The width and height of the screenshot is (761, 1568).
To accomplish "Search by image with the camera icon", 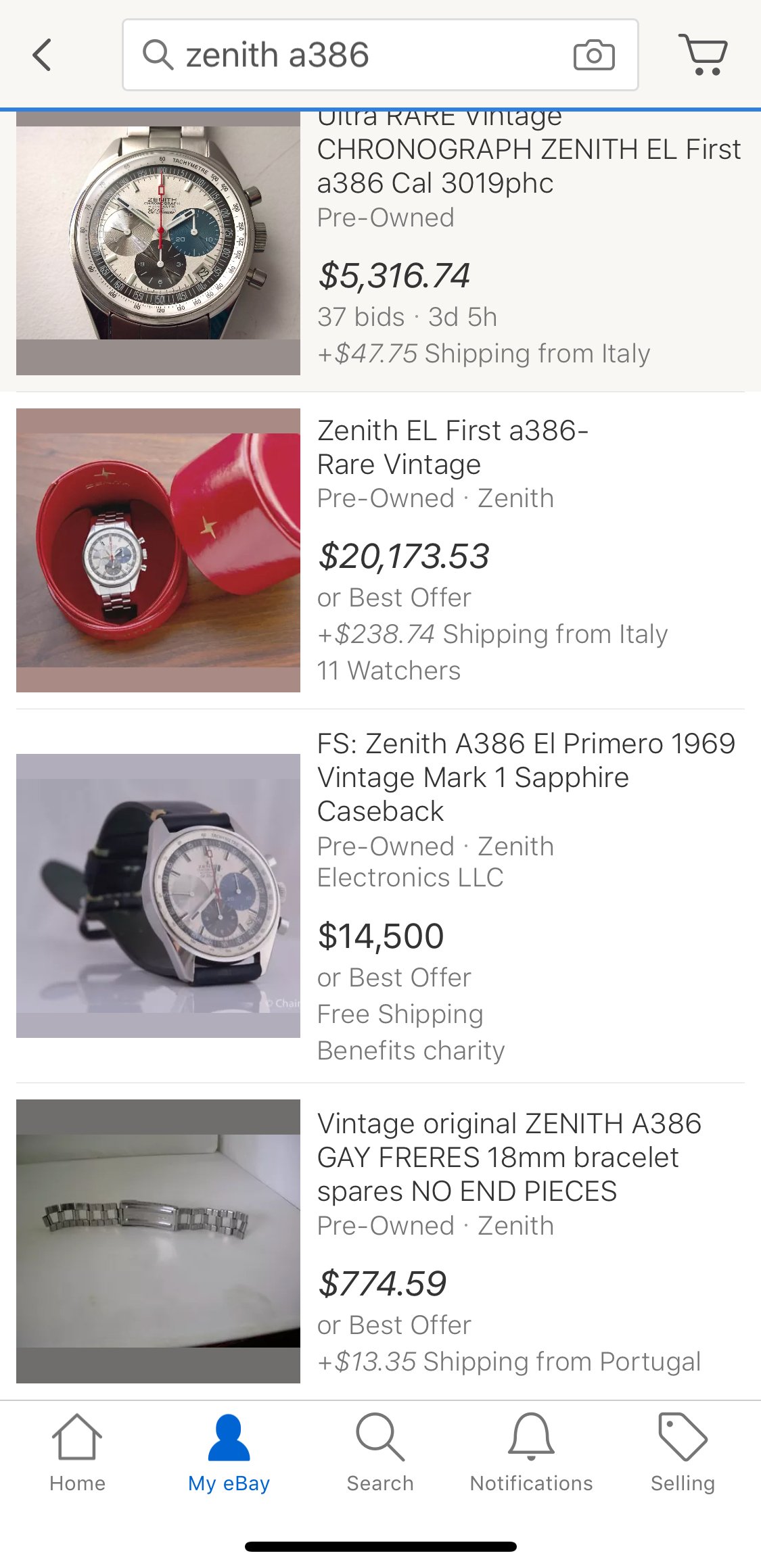I will click(x=593, y=55).
